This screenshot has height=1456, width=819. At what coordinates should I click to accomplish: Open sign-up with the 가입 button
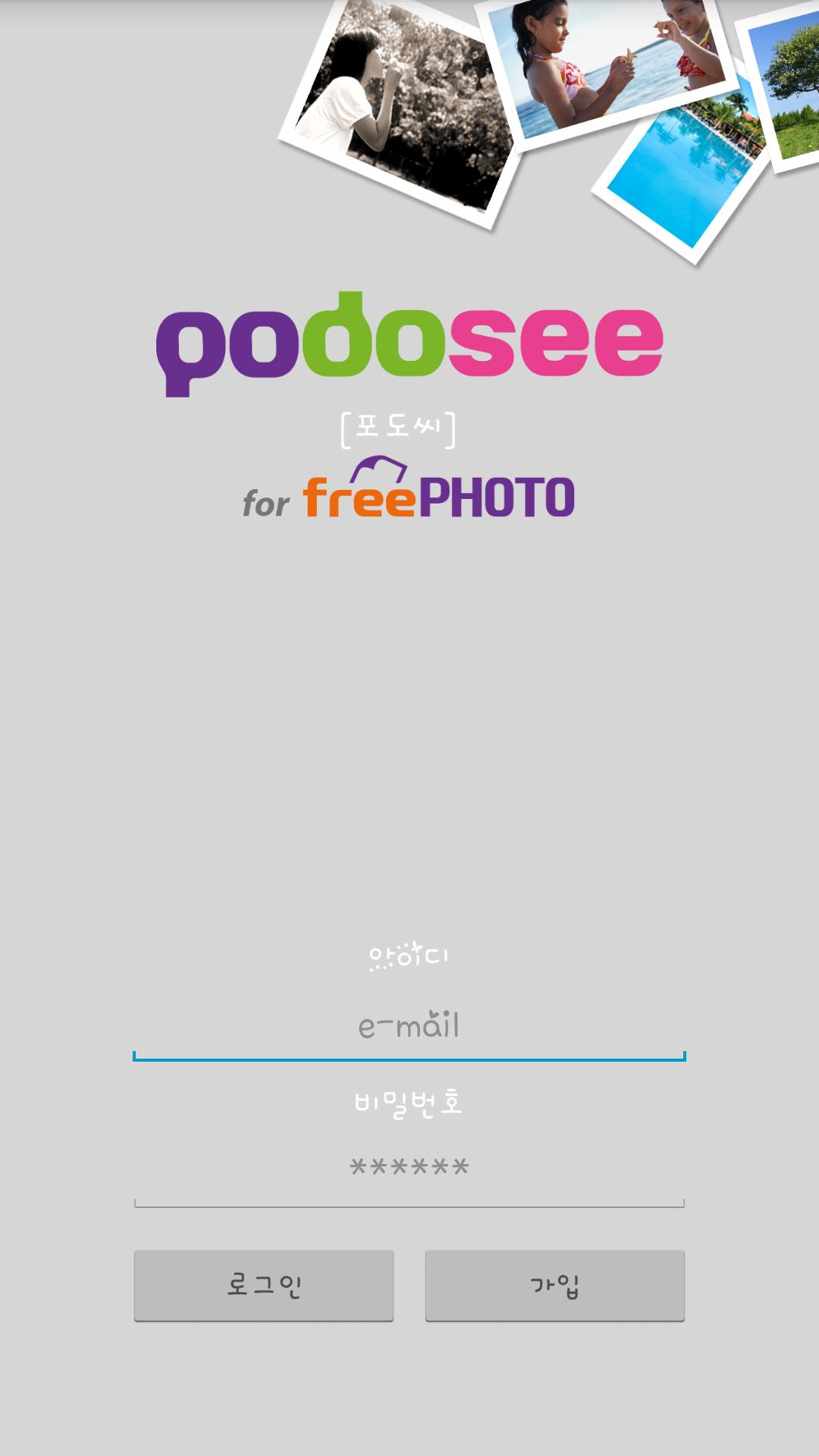coord(554,1285)
